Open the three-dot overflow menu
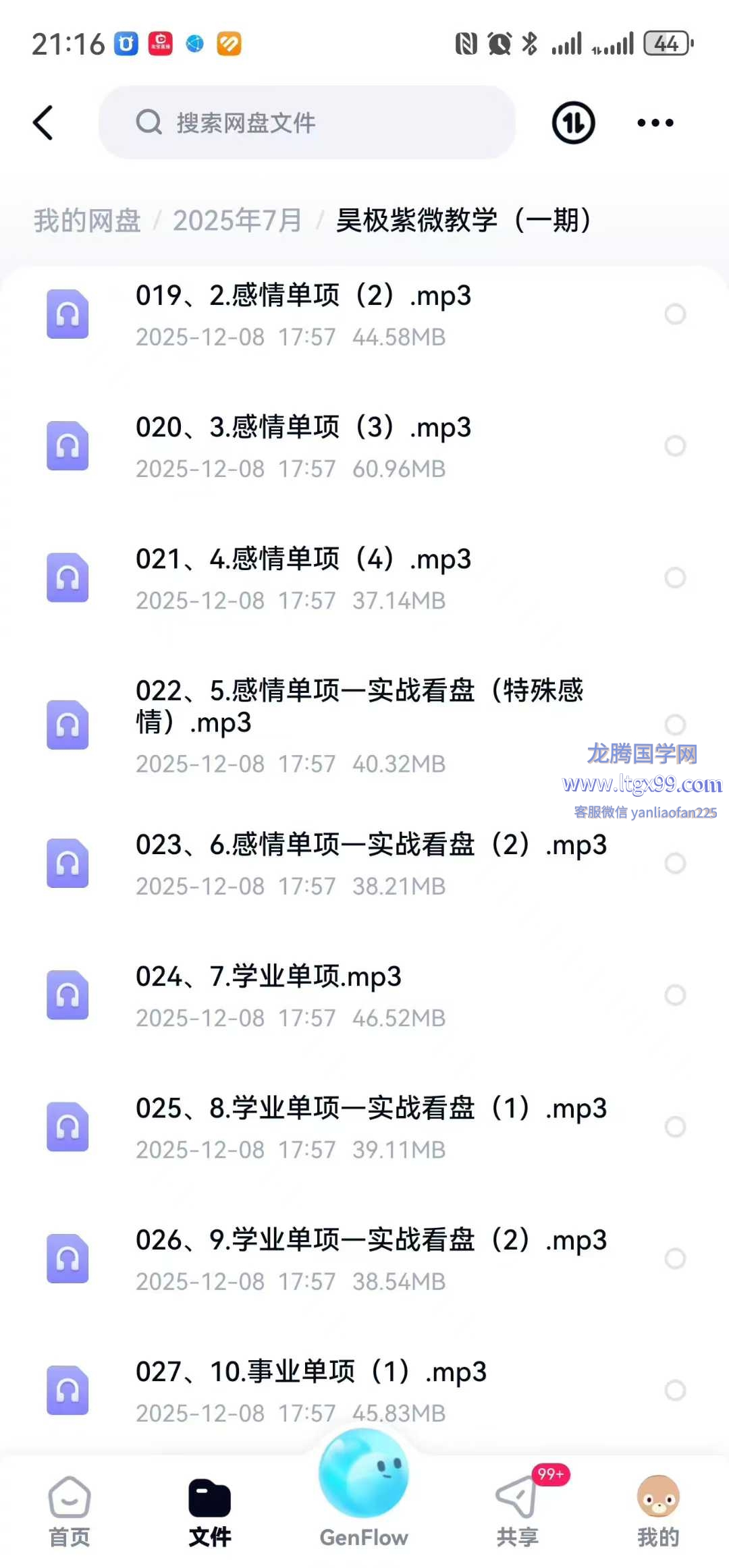Viewport: 729px width, 1568px height. point(655,123)
